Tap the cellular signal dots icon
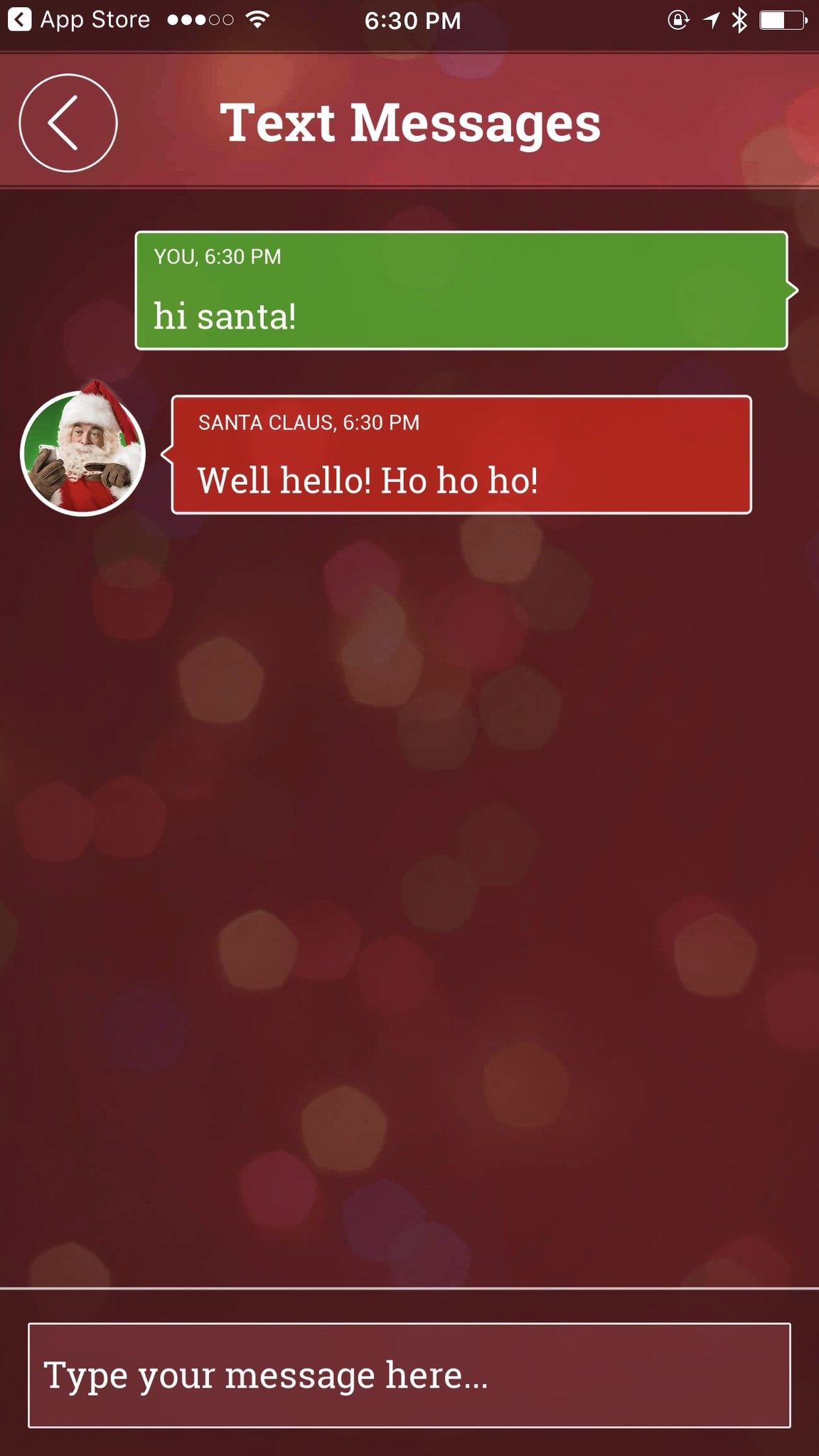Image resolution: width=819 pixels, height=1456 pixels. click(201, 20)
